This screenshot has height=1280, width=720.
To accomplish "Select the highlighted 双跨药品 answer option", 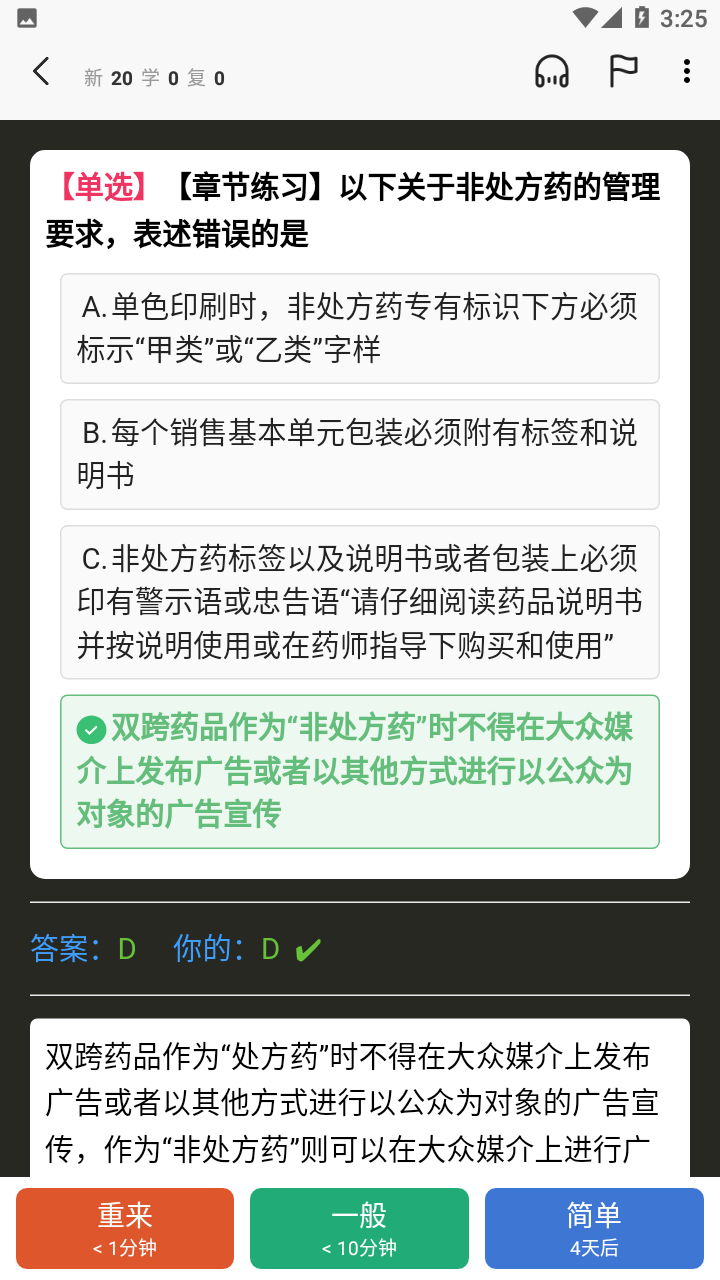I will click(360, 771).
